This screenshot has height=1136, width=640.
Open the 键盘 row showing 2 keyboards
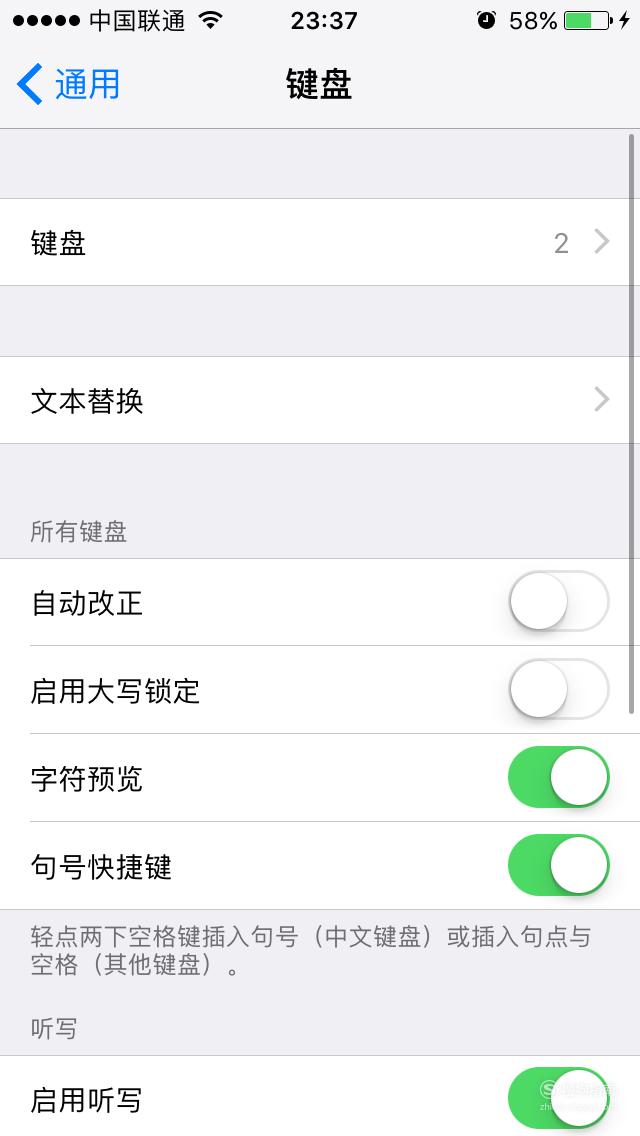click(x=320, y=242)
